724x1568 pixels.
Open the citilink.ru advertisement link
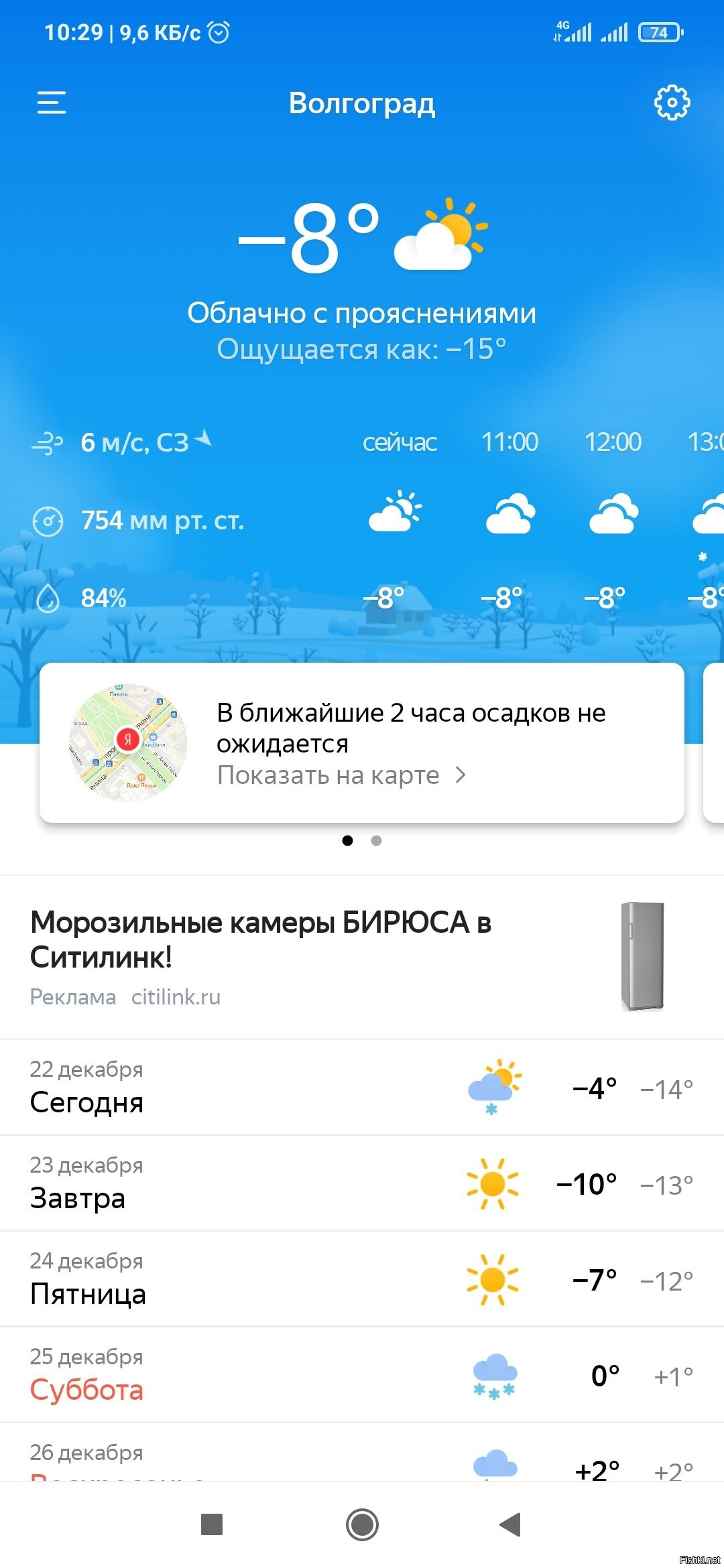[x=176, y=996]
